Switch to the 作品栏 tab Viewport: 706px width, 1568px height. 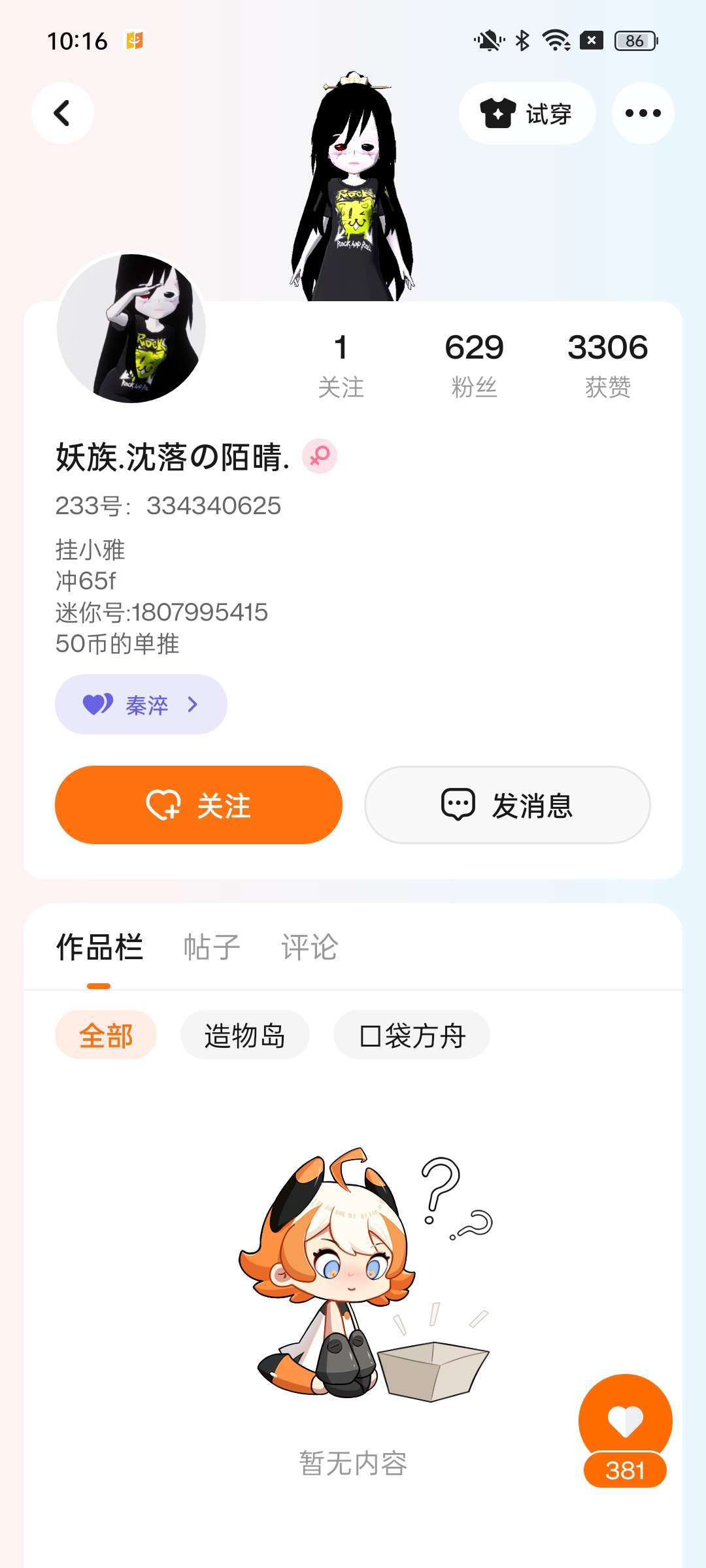click(99, 947)
